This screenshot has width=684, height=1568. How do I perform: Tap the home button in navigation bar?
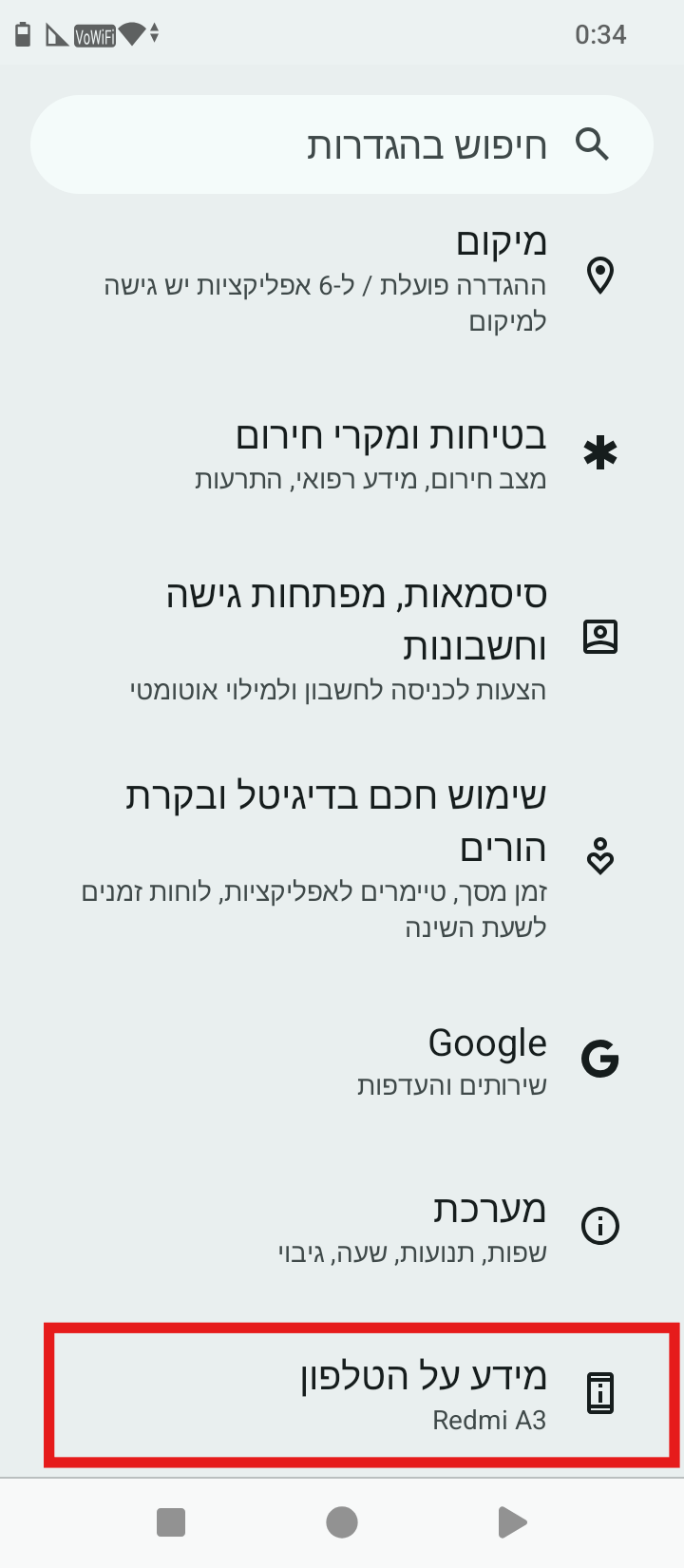pyautogui.click(x=342, y=1522)
